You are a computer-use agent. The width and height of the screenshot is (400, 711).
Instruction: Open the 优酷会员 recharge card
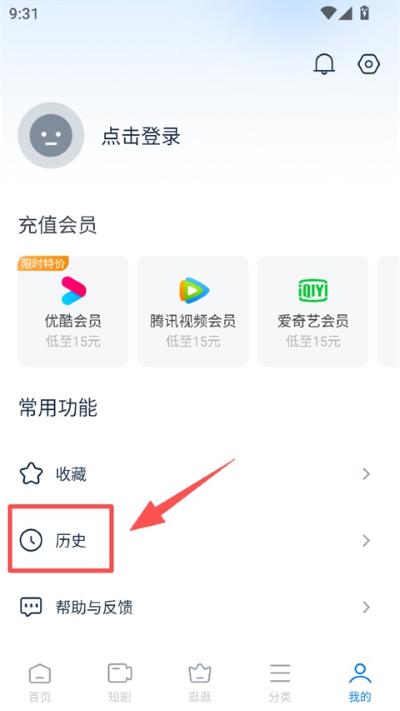[73, 311]
